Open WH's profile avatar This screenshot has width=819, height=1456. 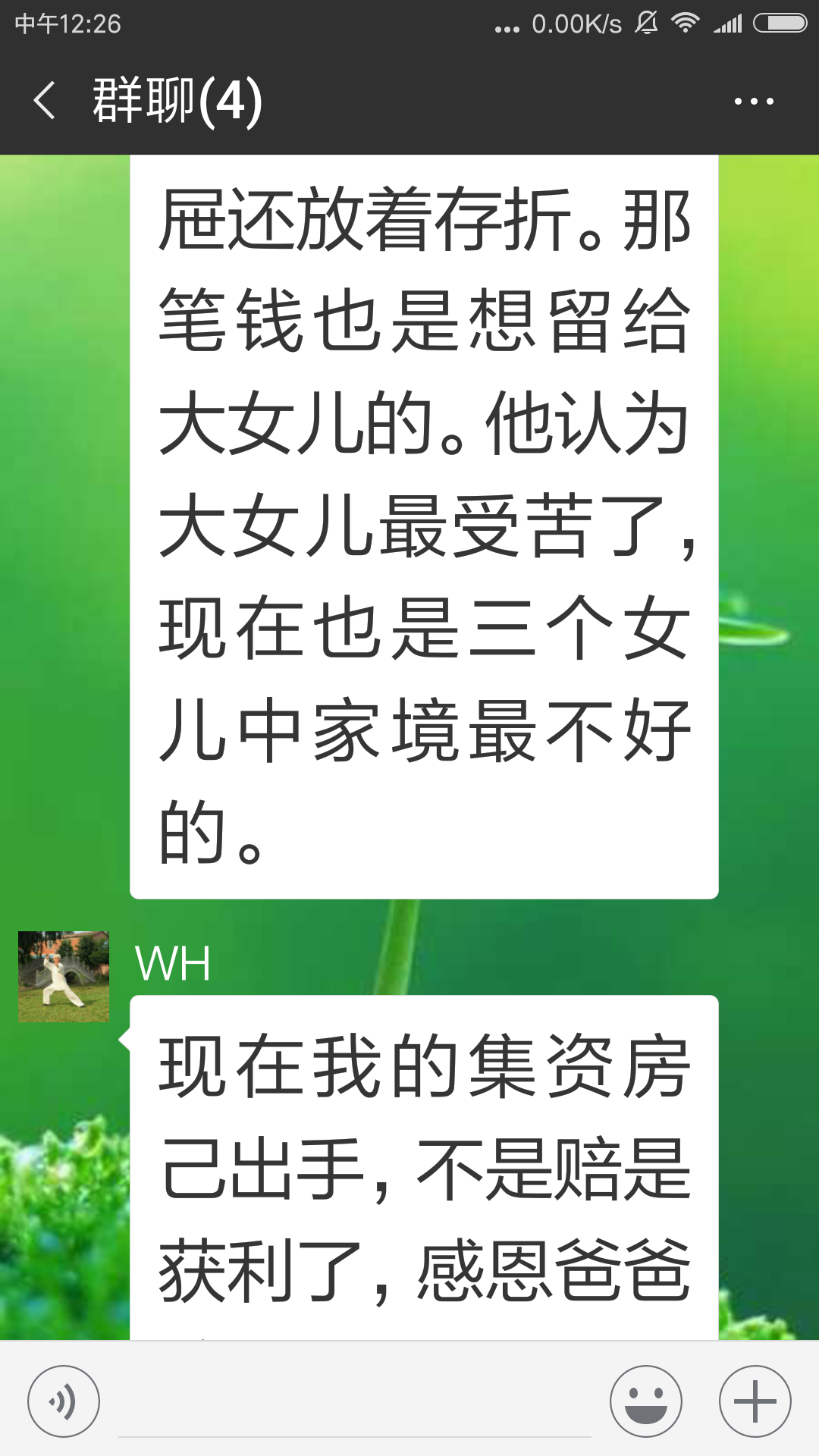coord(64,977)
